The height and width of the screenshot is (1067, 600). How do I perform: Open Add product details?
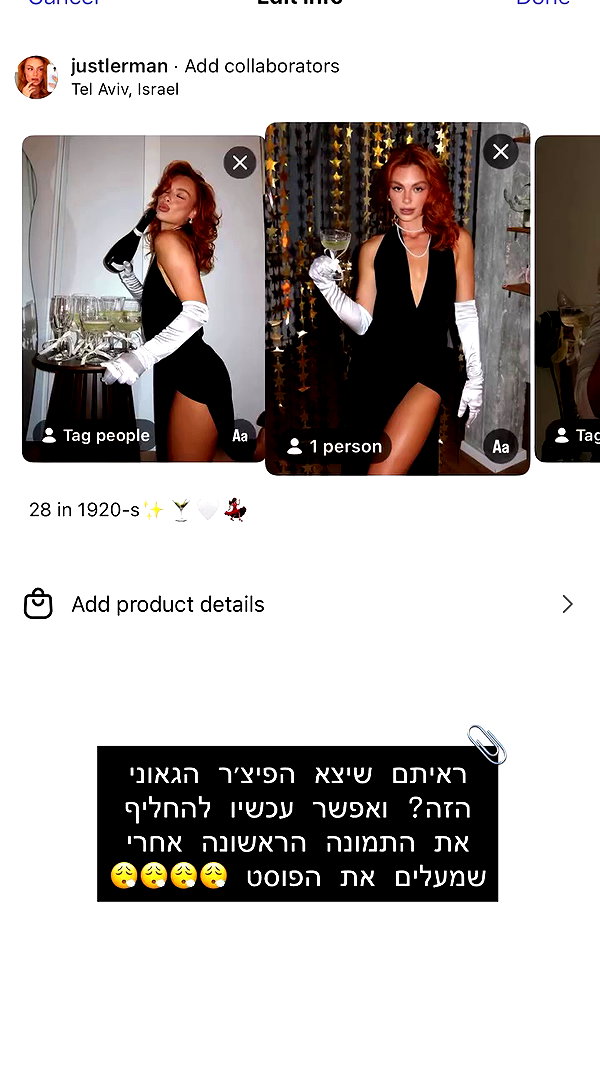pyautogui.click(x=300, y=604)
